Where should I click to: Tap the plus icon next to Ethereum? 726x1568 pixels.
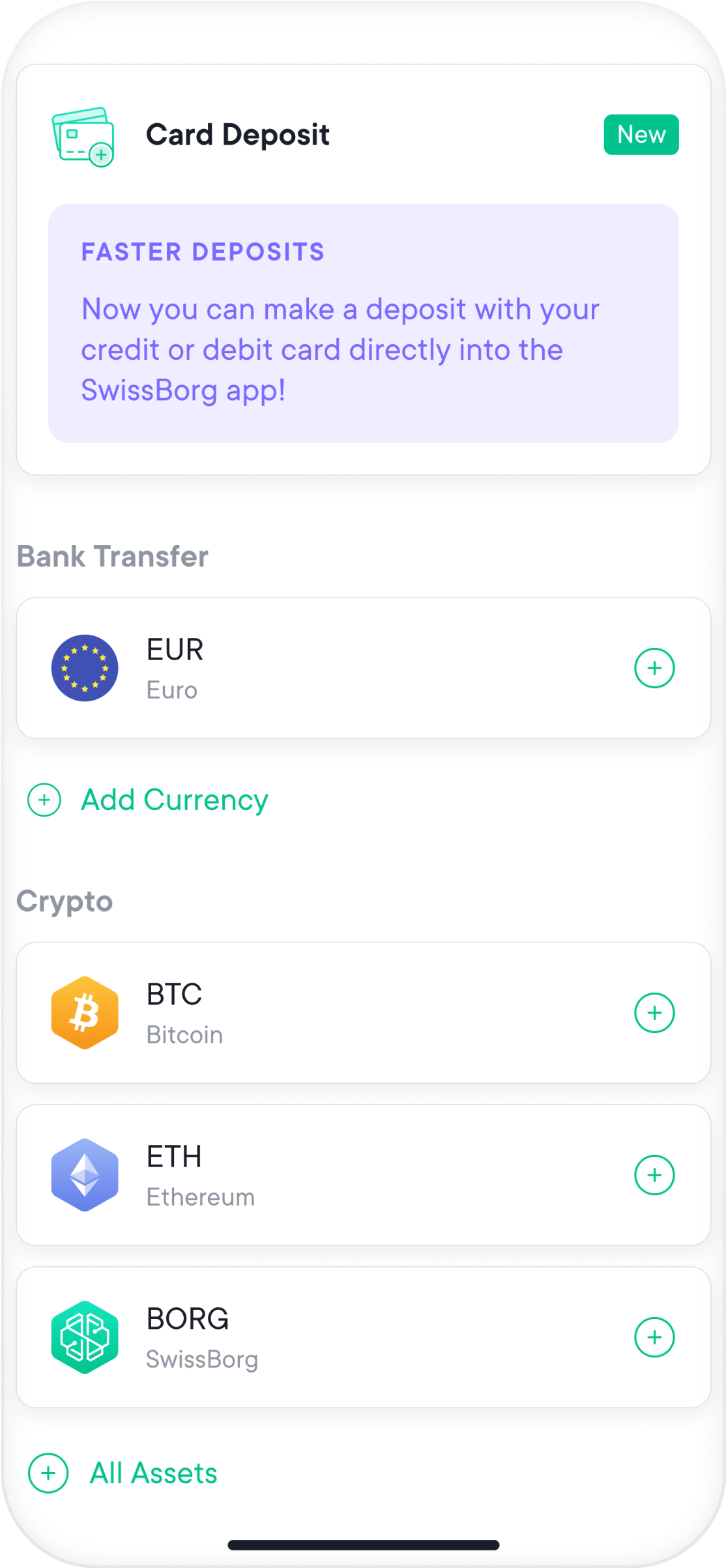tap(654, 1174)
